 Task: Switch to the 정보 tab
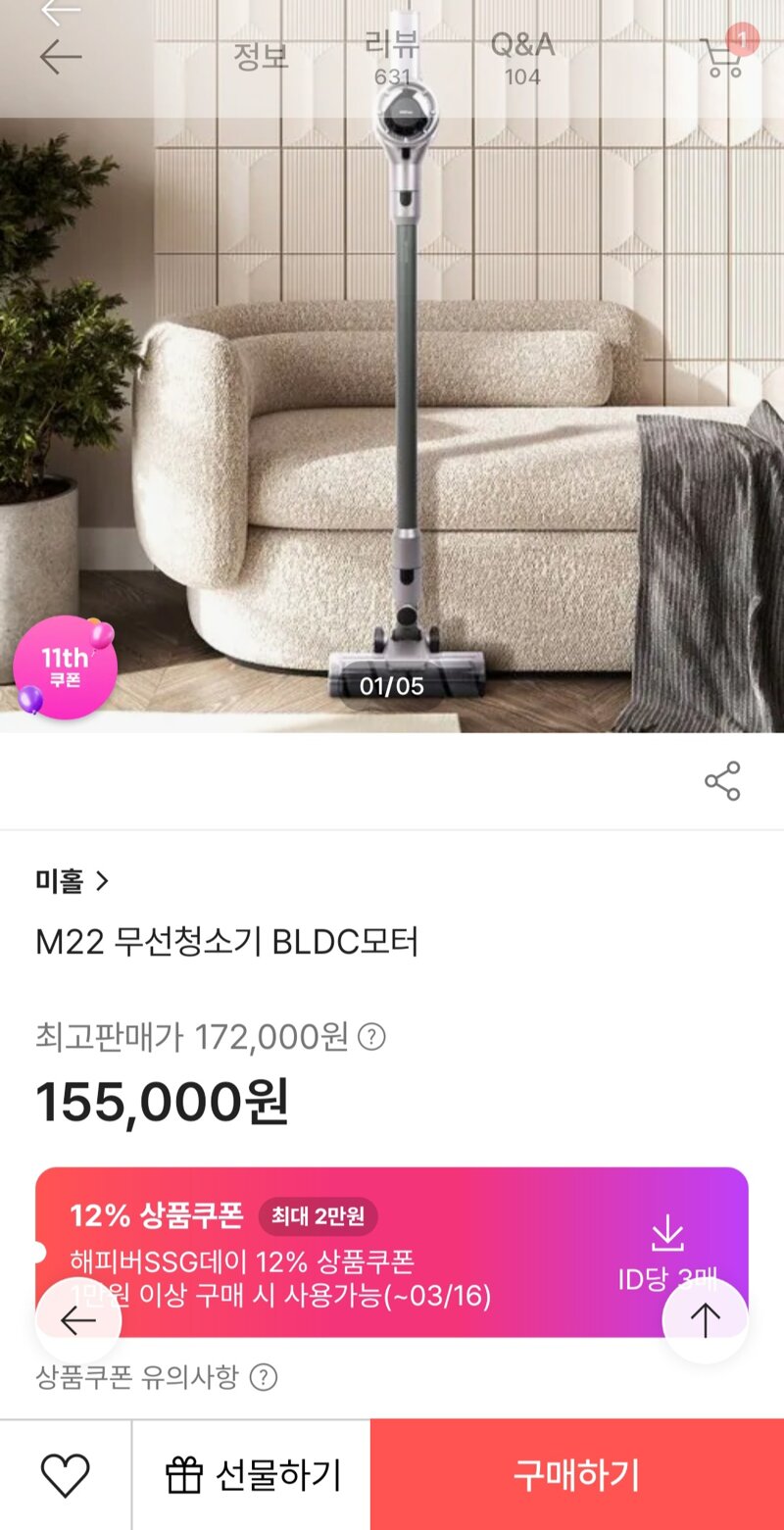(x=261, y=57)
